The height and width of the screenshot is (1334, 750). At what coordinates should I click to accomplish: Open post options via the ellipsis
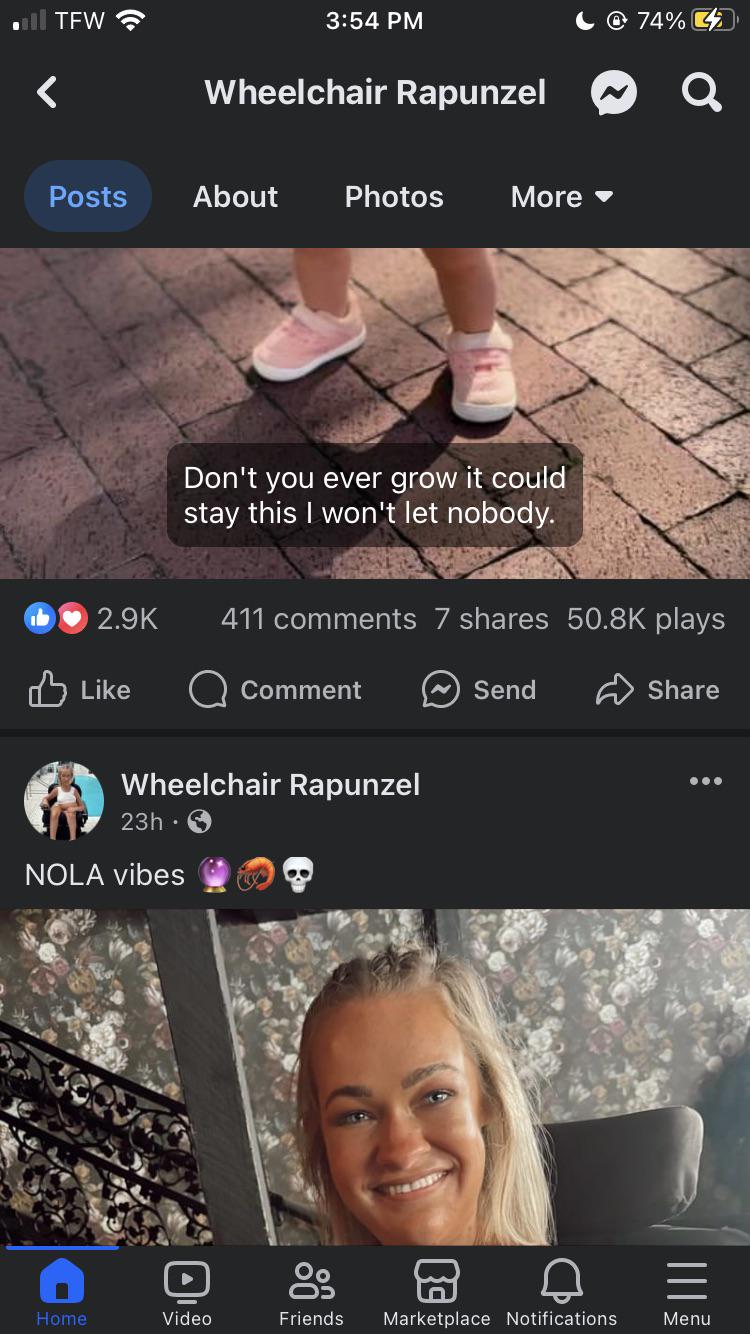point(707,781)
